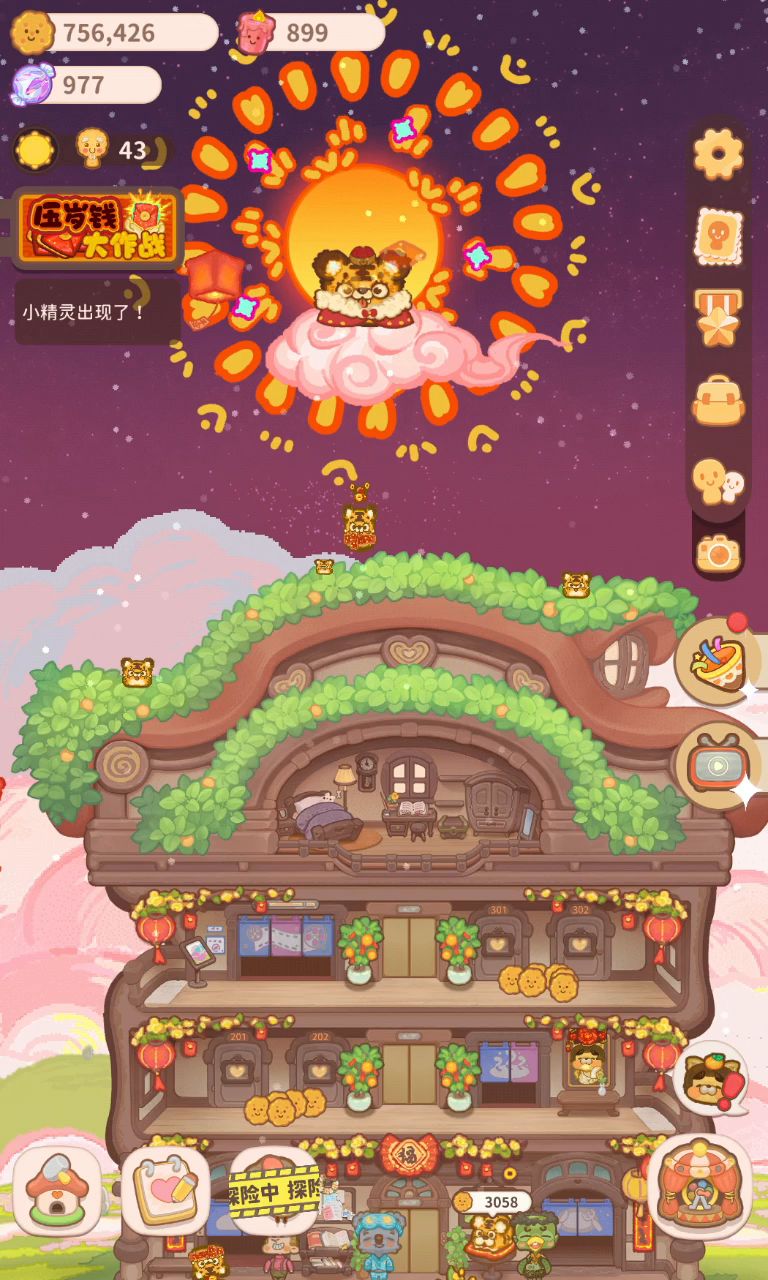Collect cookie coins on third floor

(x=538, y=981)
